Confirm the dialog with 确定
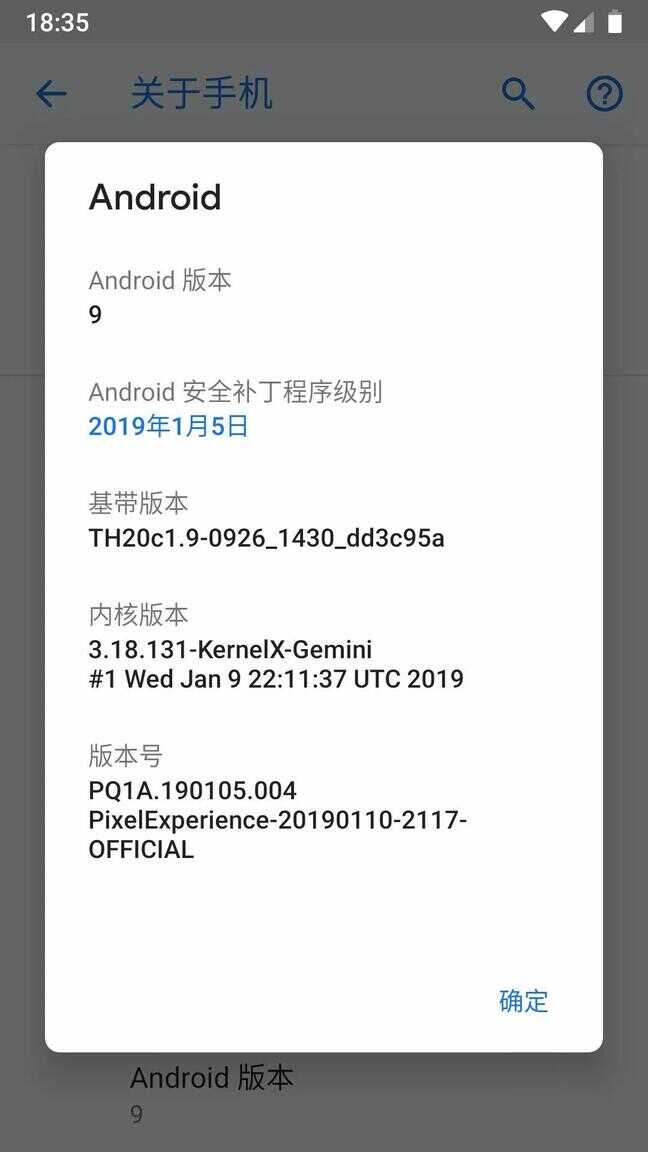 tap(523, 1001)
